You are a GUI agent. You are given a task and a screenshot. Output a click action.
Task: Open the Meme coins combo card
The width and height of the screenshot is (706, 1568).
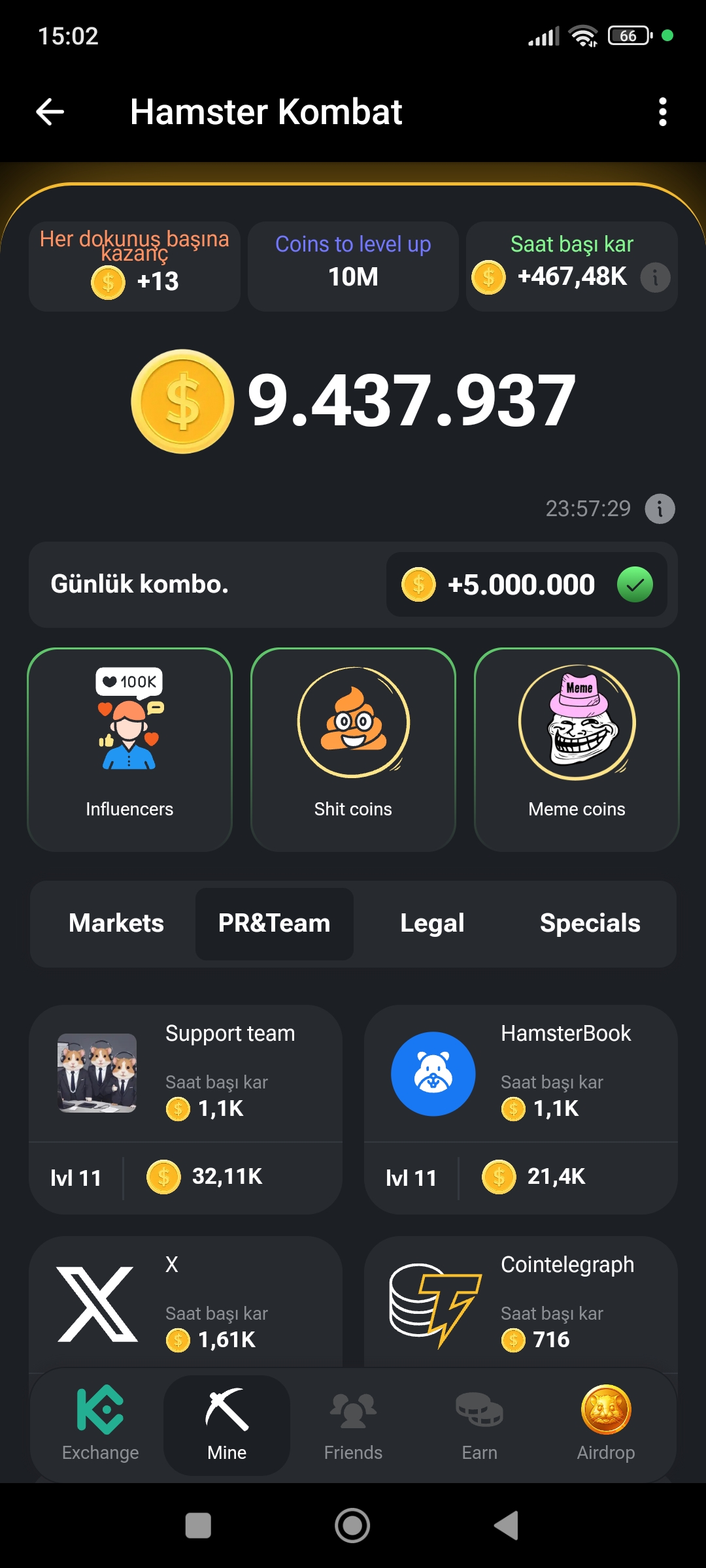(577, 749)
